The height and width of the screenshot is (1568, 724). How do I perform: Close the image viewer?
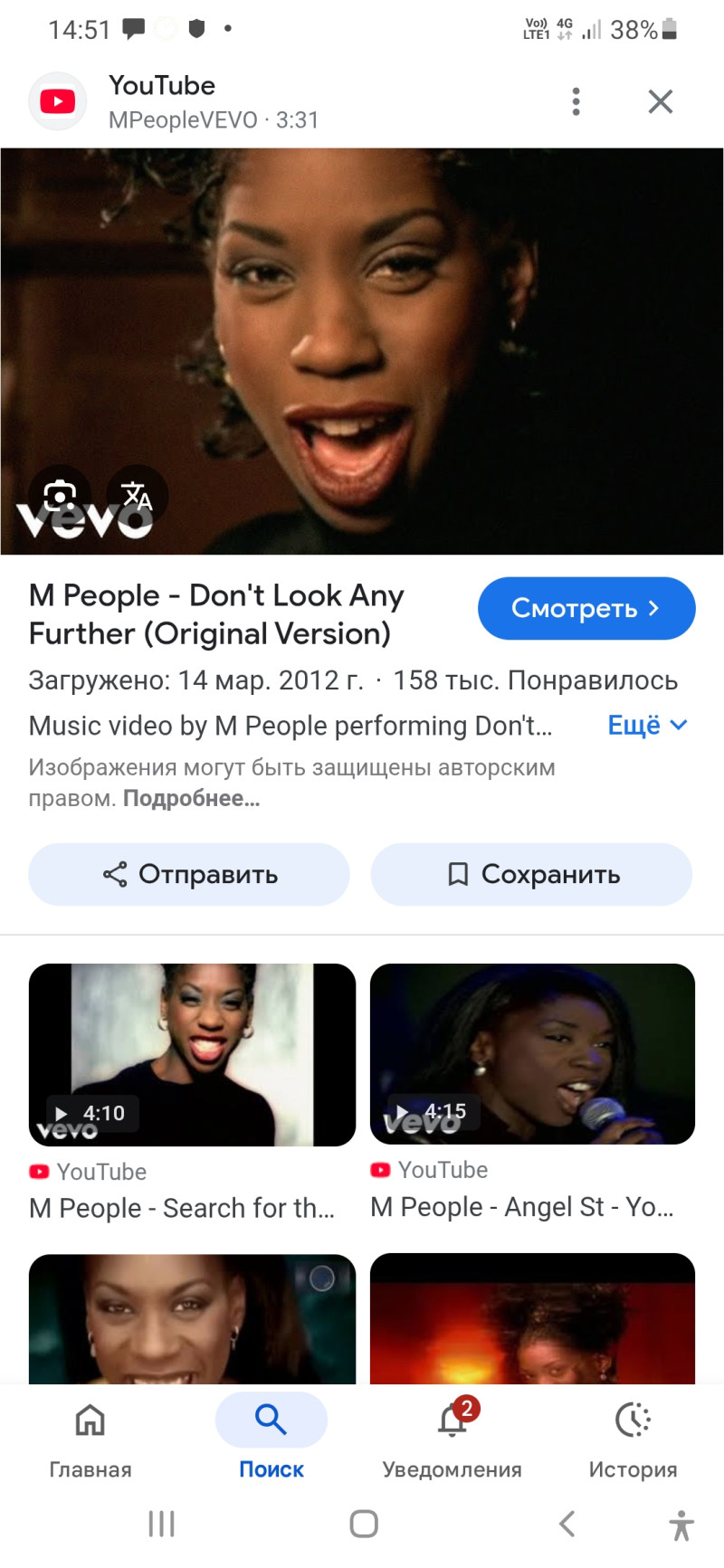[x=661, y=101]
